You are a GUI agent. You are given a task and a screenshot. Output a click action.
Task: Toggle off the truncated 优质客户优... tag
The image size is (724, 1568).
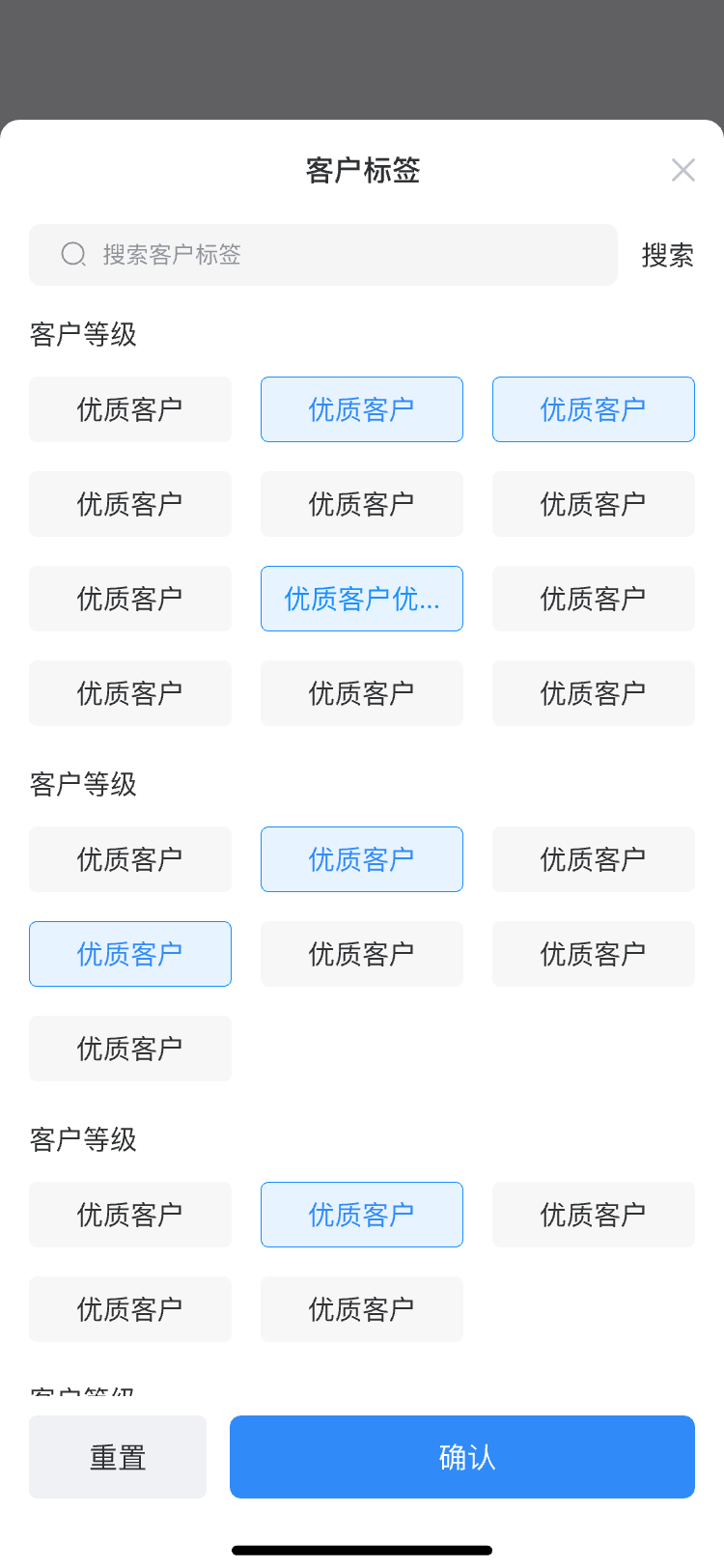pyautogui.click(x=361, y=599)
